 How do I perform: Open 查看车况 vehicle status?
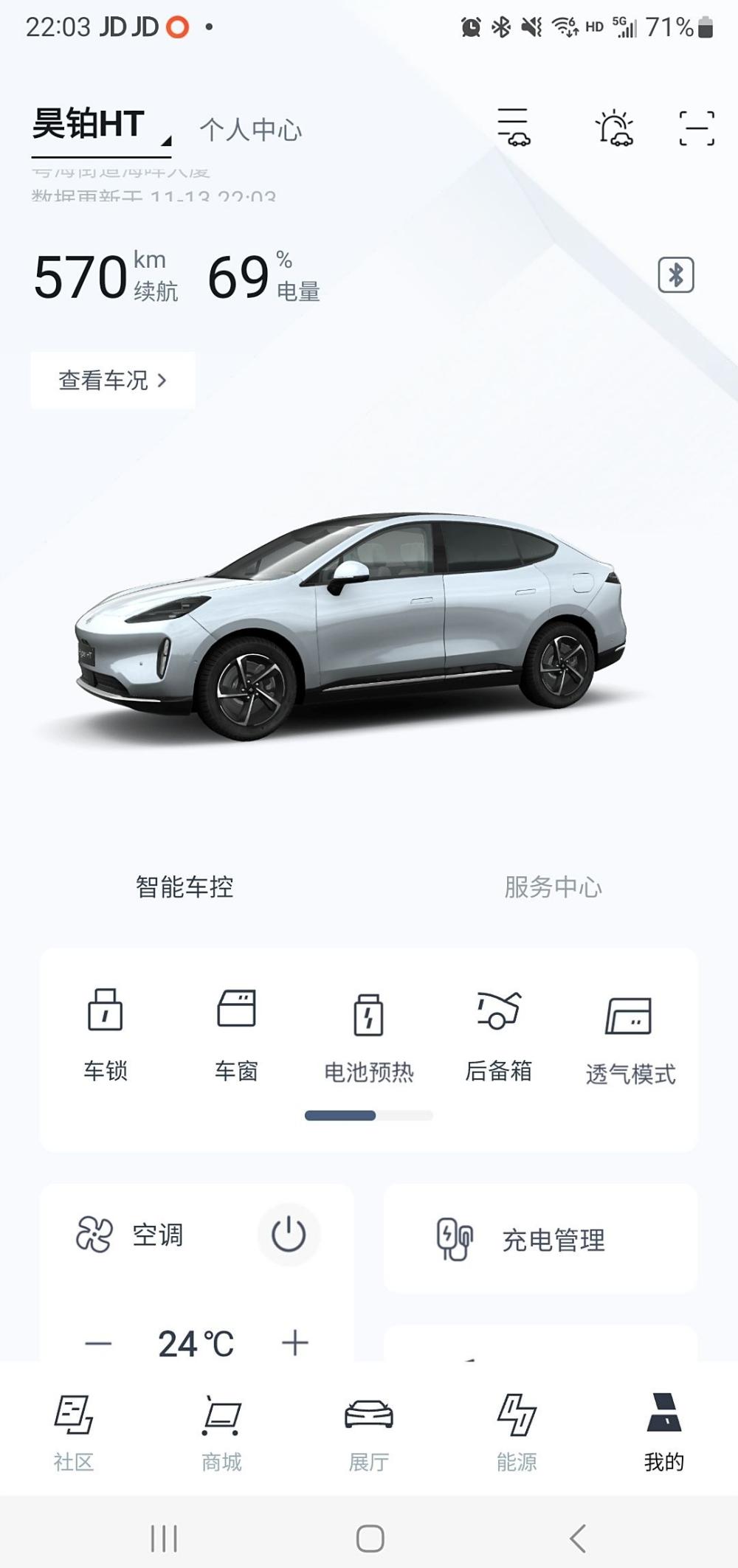113,381
